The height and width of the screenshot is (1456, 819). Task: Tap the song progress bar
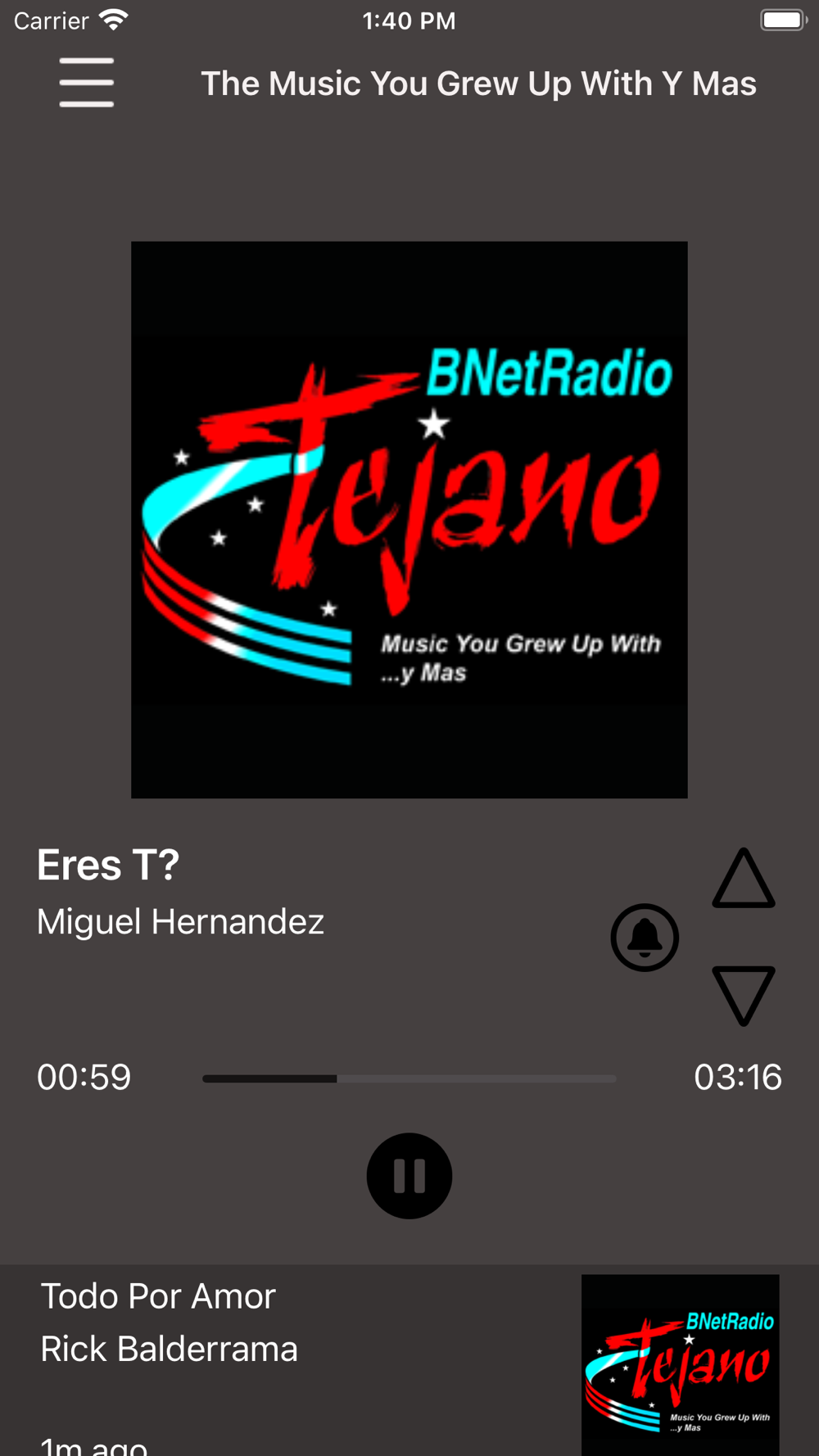[409, 1078]
